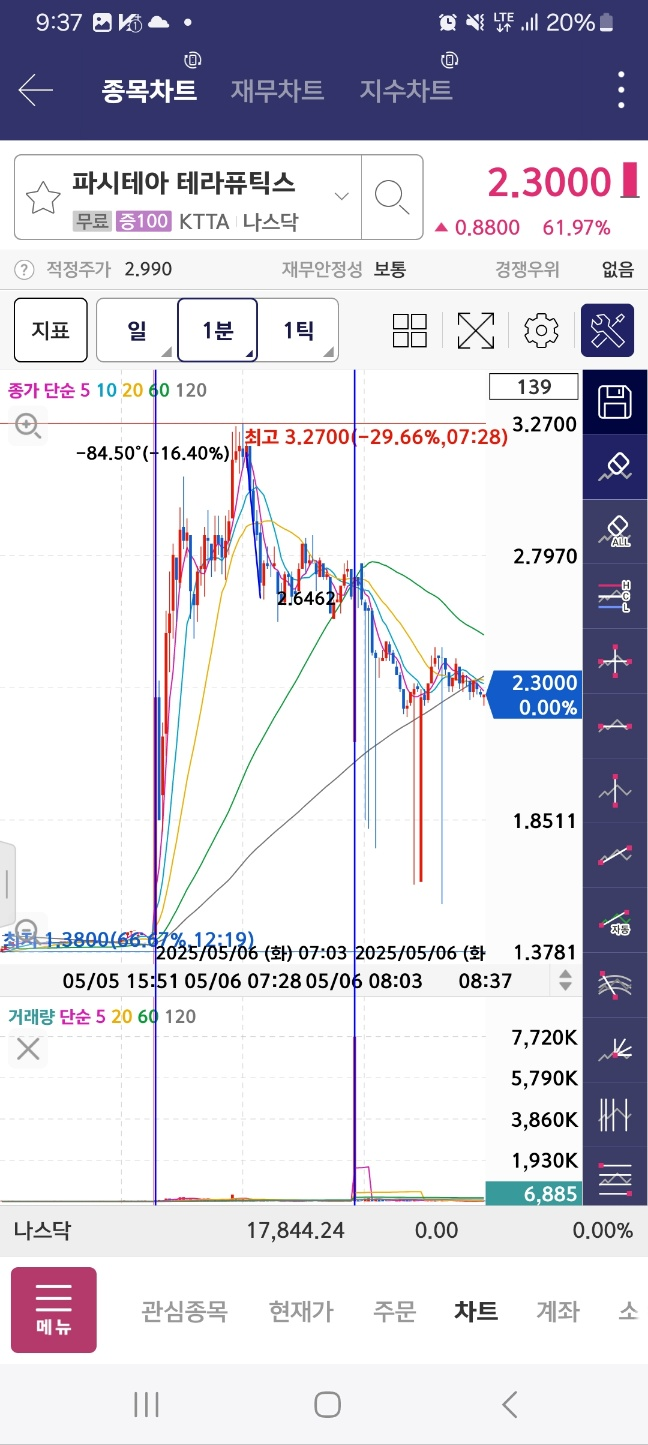The height and width of the screenshot is (1445, 648).
Task: Open the 지표 indicator button
Action: (x=50, y=330)
